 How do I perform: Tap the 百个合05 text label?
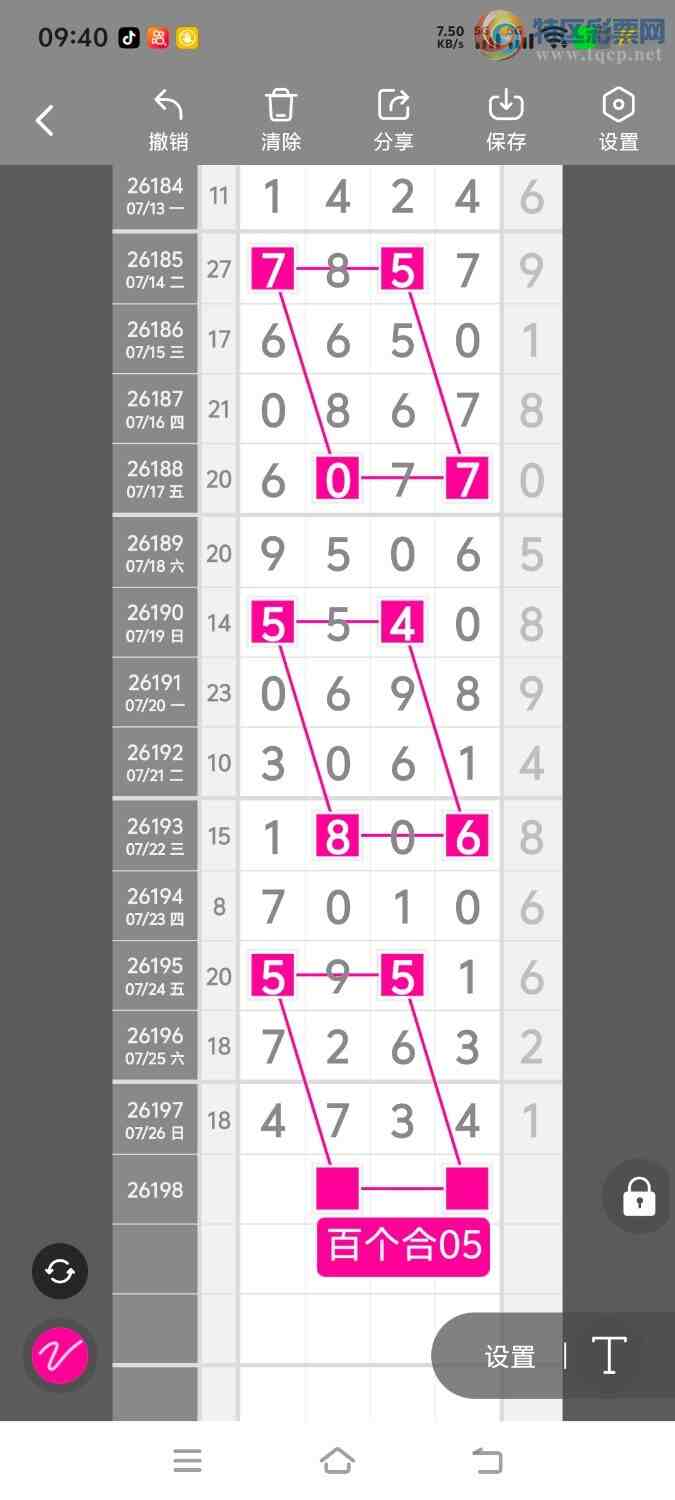[x=404, y=1246]
